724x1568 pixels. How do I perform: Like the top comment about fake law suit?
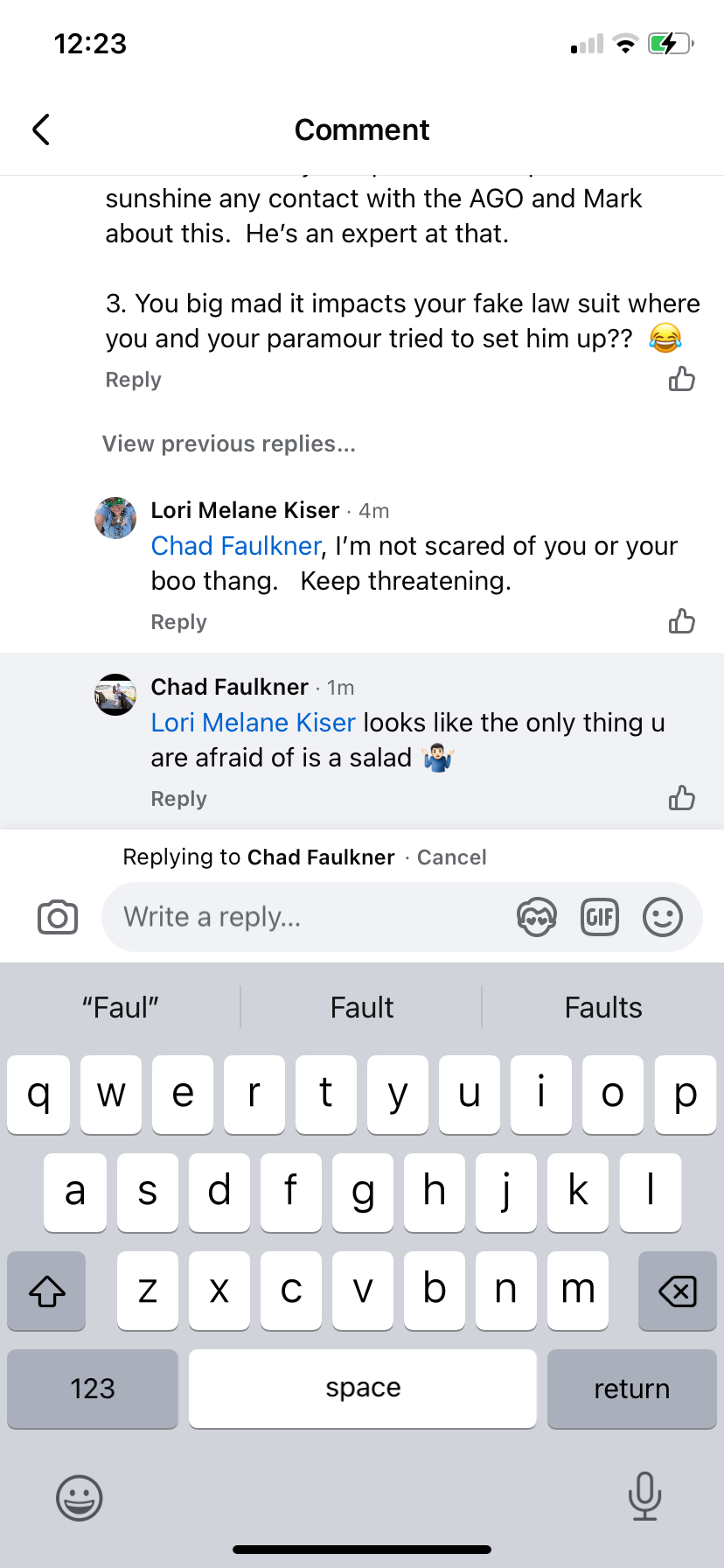point(681,379)
